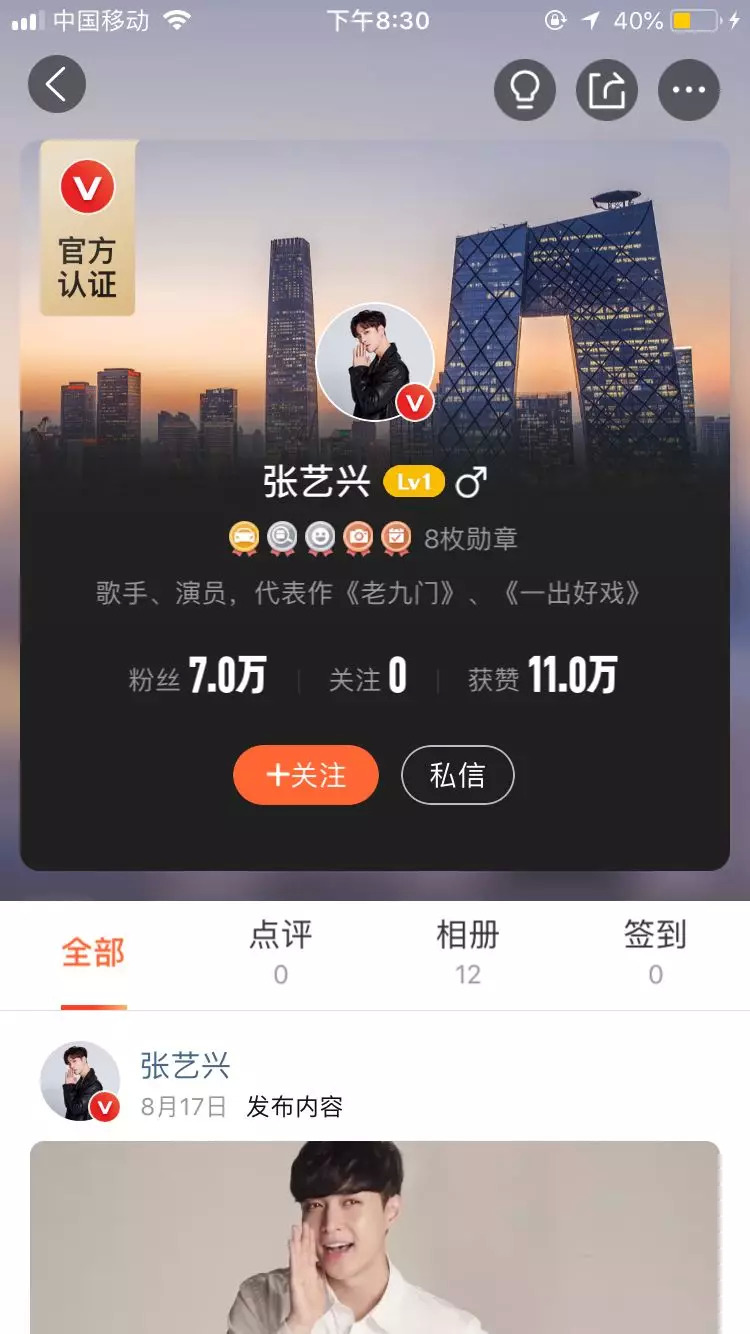Open the three-dot overflow menu
Viewport: 750px width, 1334px height.
(689, 91)
